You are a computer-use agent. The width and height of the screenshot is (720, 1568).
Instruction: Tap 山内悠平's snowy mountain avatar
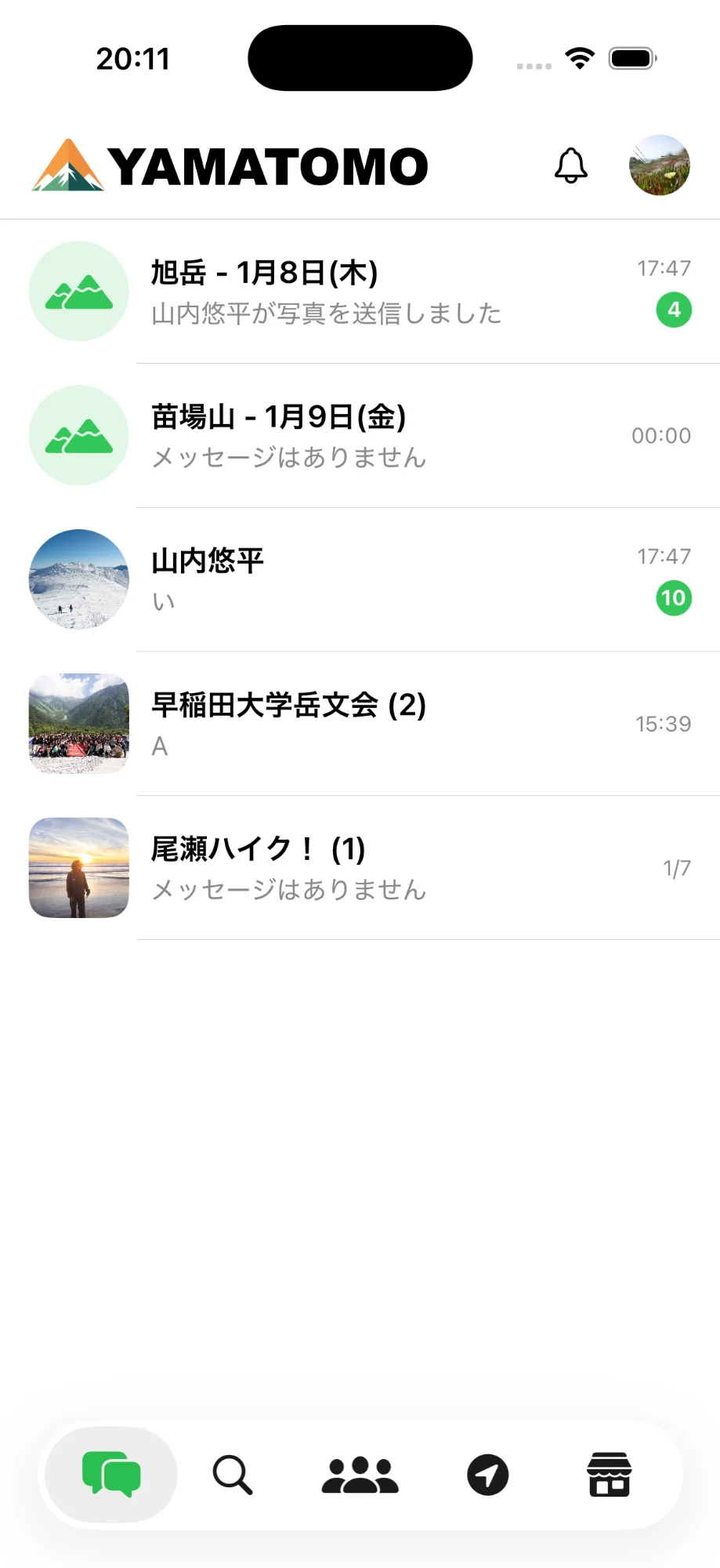(x=78, y=579)
